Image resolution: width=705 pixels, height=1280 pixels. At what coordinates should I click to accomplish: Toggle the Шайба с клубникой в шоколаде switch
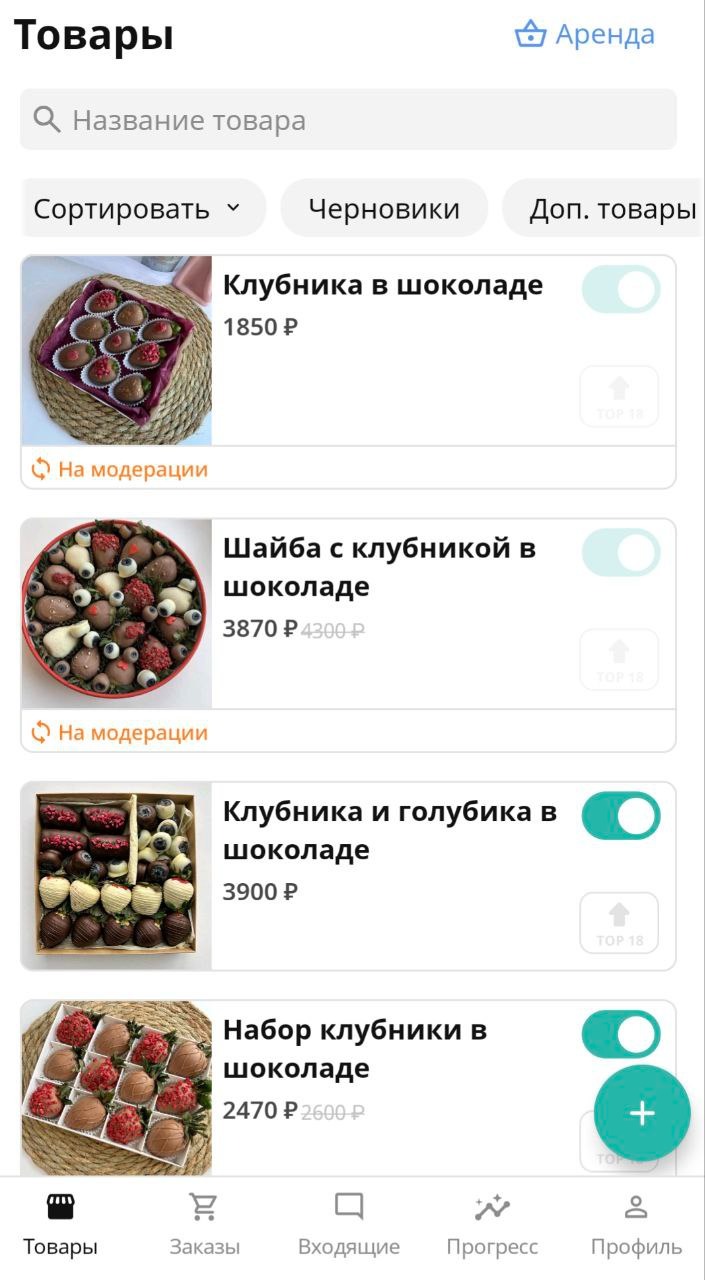[x=621, y=553]
